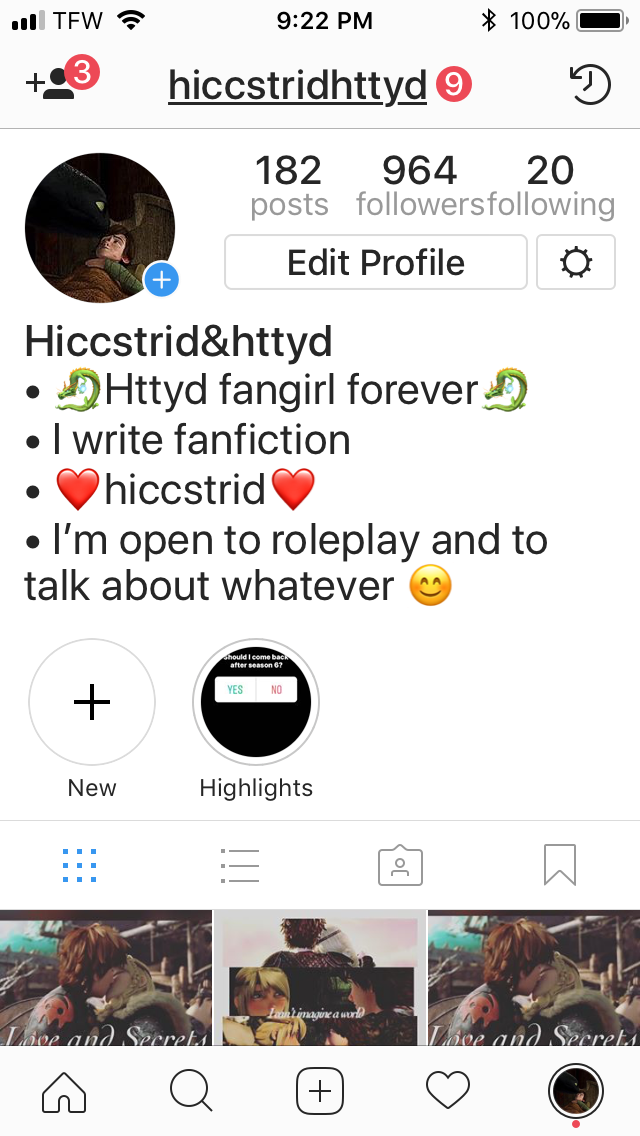Switch to list view tab
Image resolution: width=640 pixels, height=1136 pixels.
pyautogui.click(x=240, y=865)
